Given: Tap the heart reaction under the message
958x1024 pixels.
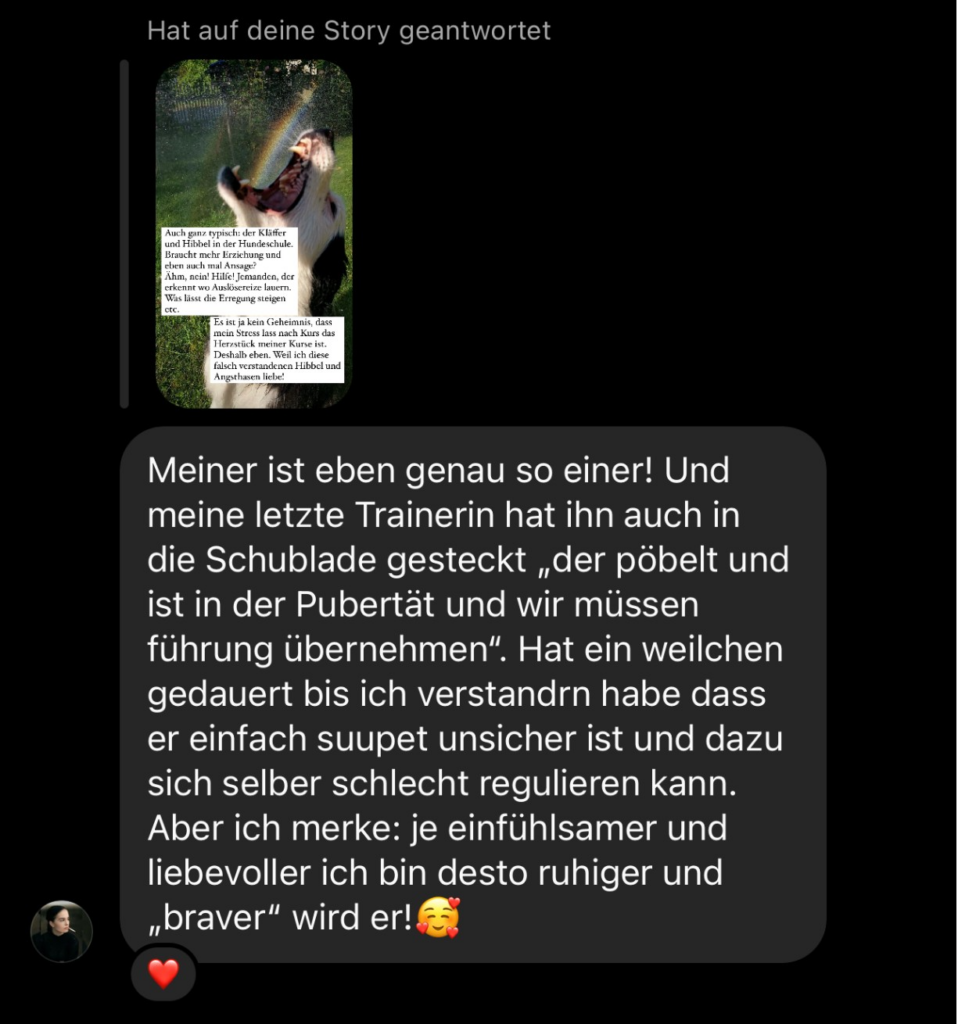Looking at the screenshot, I should click(163, 972).
